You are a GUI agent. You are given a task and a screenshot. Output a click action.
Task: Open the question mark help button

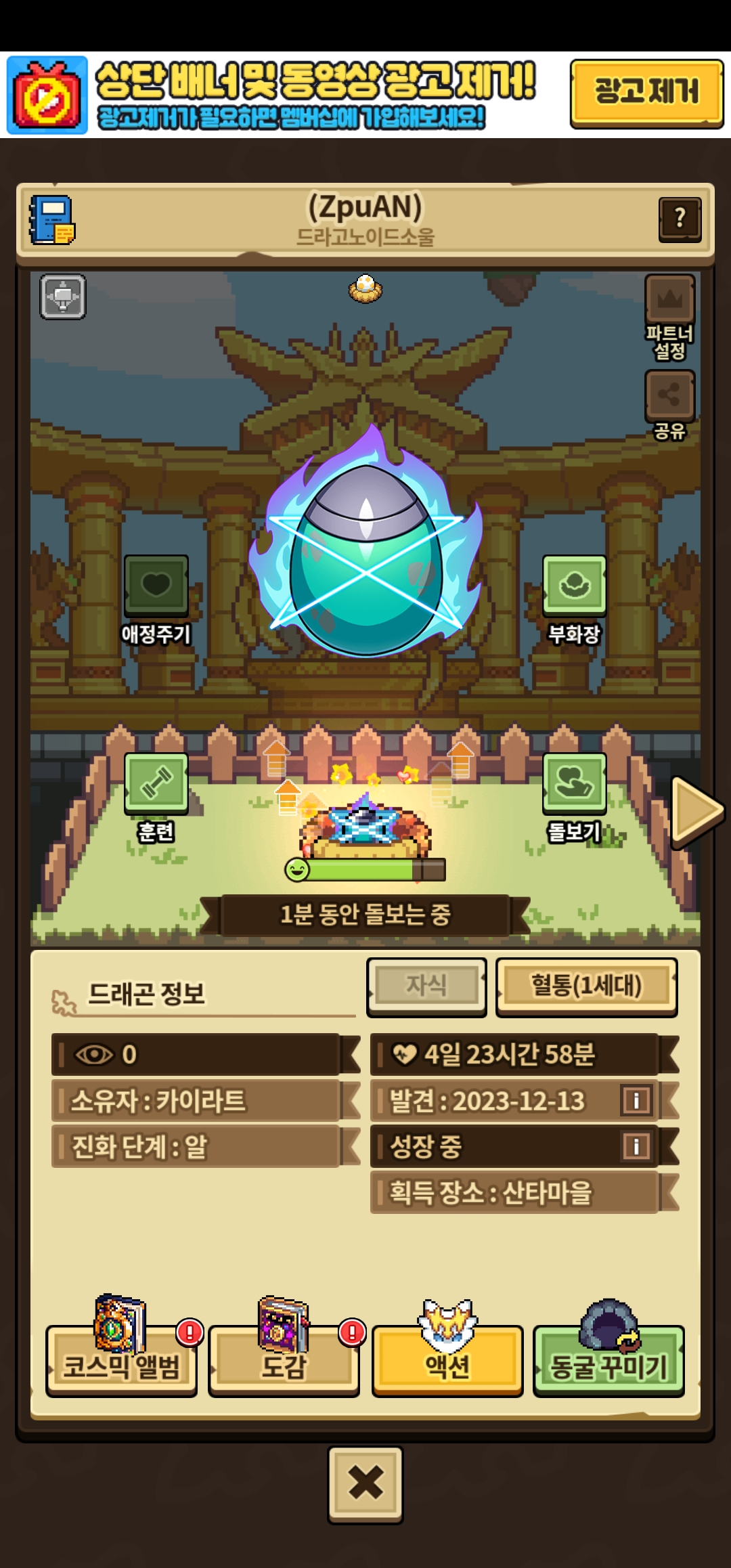[680, 219]
